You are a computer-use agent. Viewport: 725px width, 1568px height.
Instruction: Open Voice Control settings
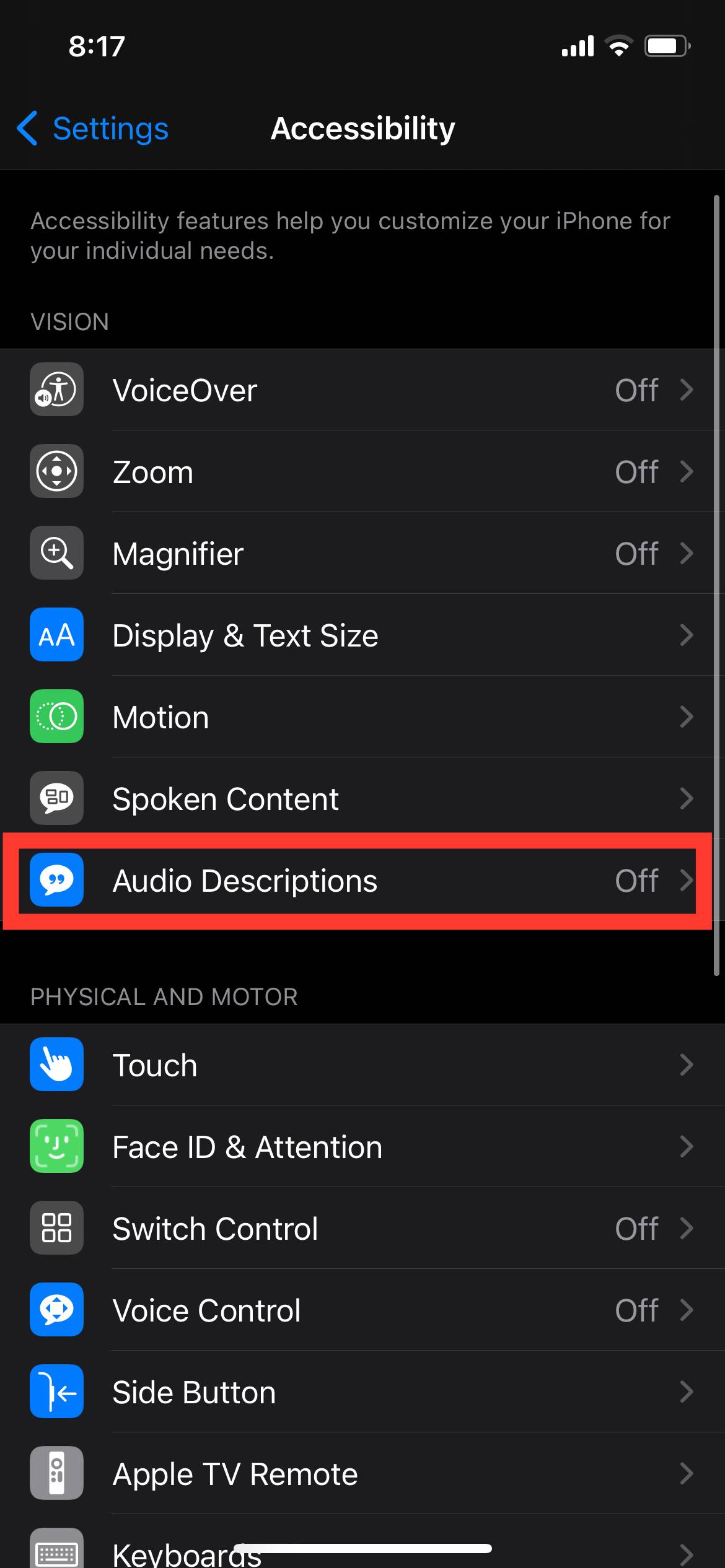pyautogui.click(x=362, y=1310)
